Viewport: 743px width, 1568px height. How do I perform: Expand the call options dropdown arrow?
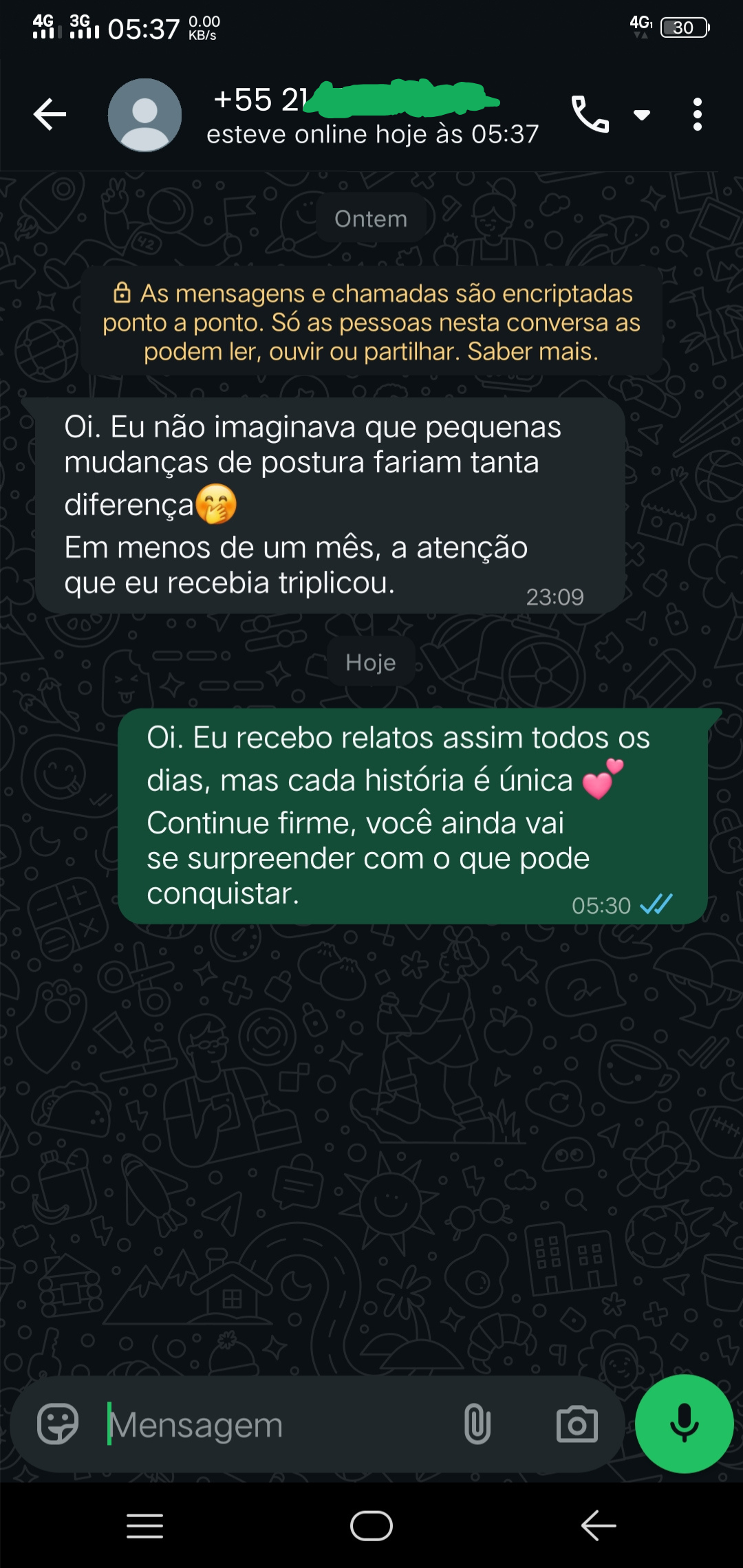coord(642,115)
